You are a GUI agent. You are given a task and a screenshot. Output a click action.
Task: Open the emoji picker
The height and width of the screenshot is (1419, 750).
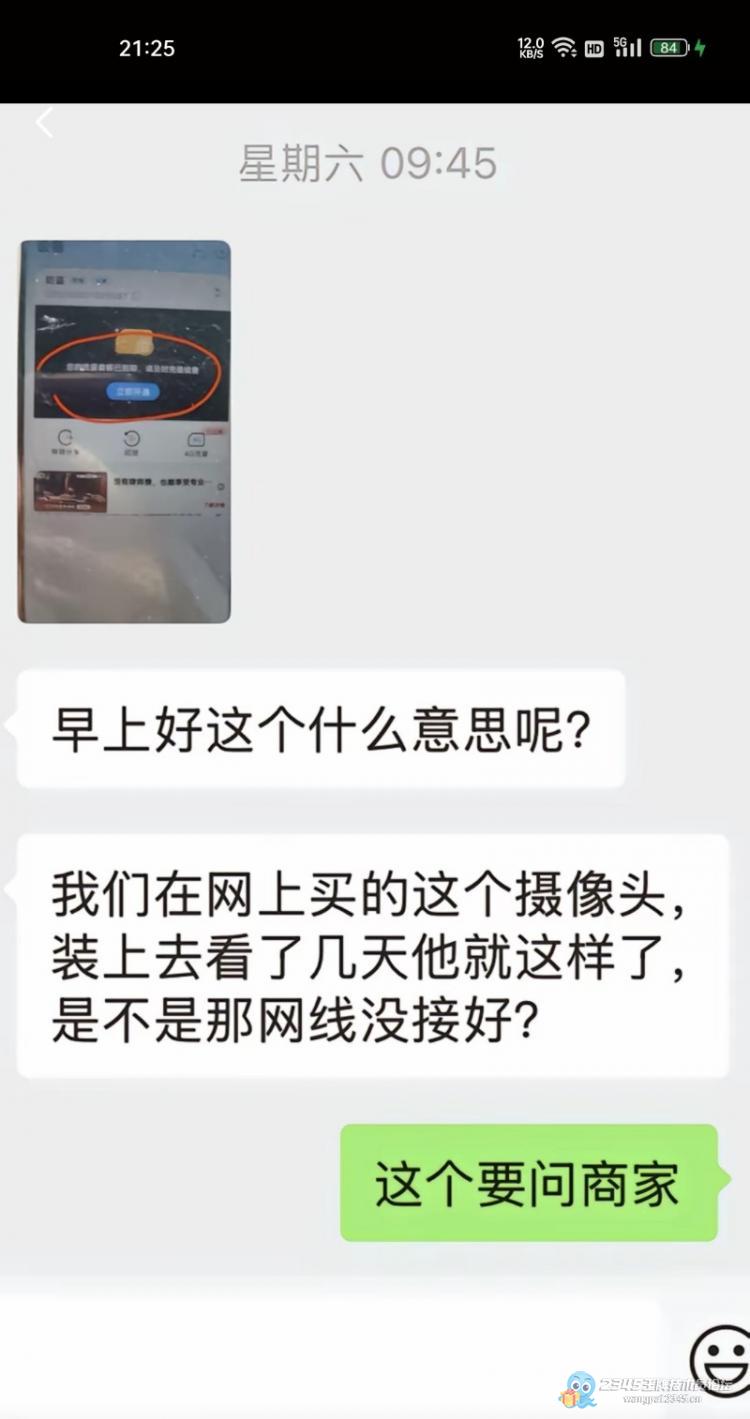coord(721,1359)
